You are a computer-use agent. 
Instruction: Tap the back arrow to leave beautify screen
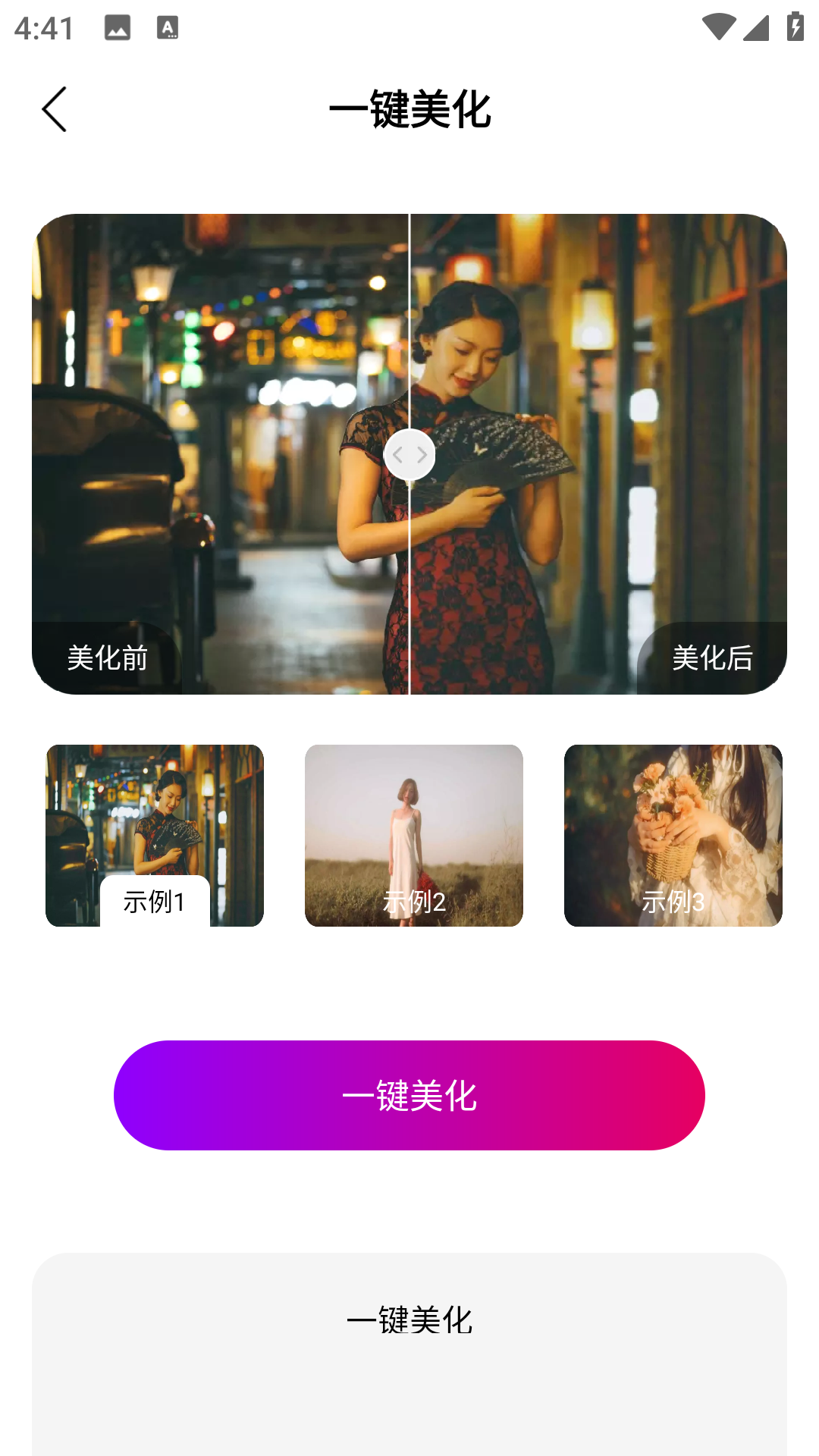coord(55,108)
